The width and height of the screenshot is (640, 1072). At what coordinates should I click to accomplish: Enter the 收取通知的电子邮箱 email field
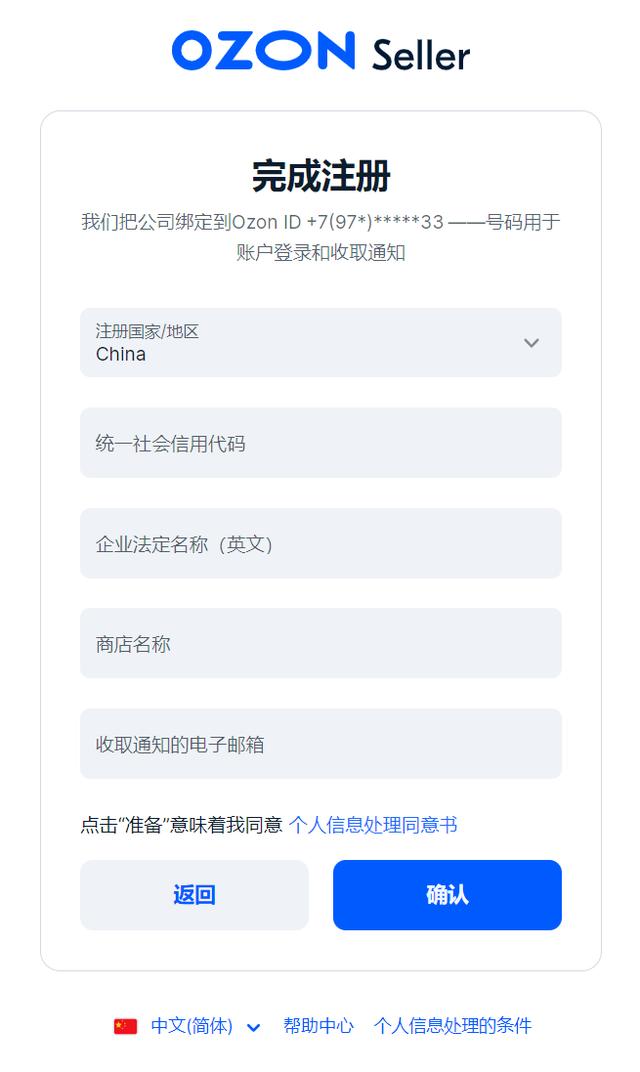pos(320,744)
